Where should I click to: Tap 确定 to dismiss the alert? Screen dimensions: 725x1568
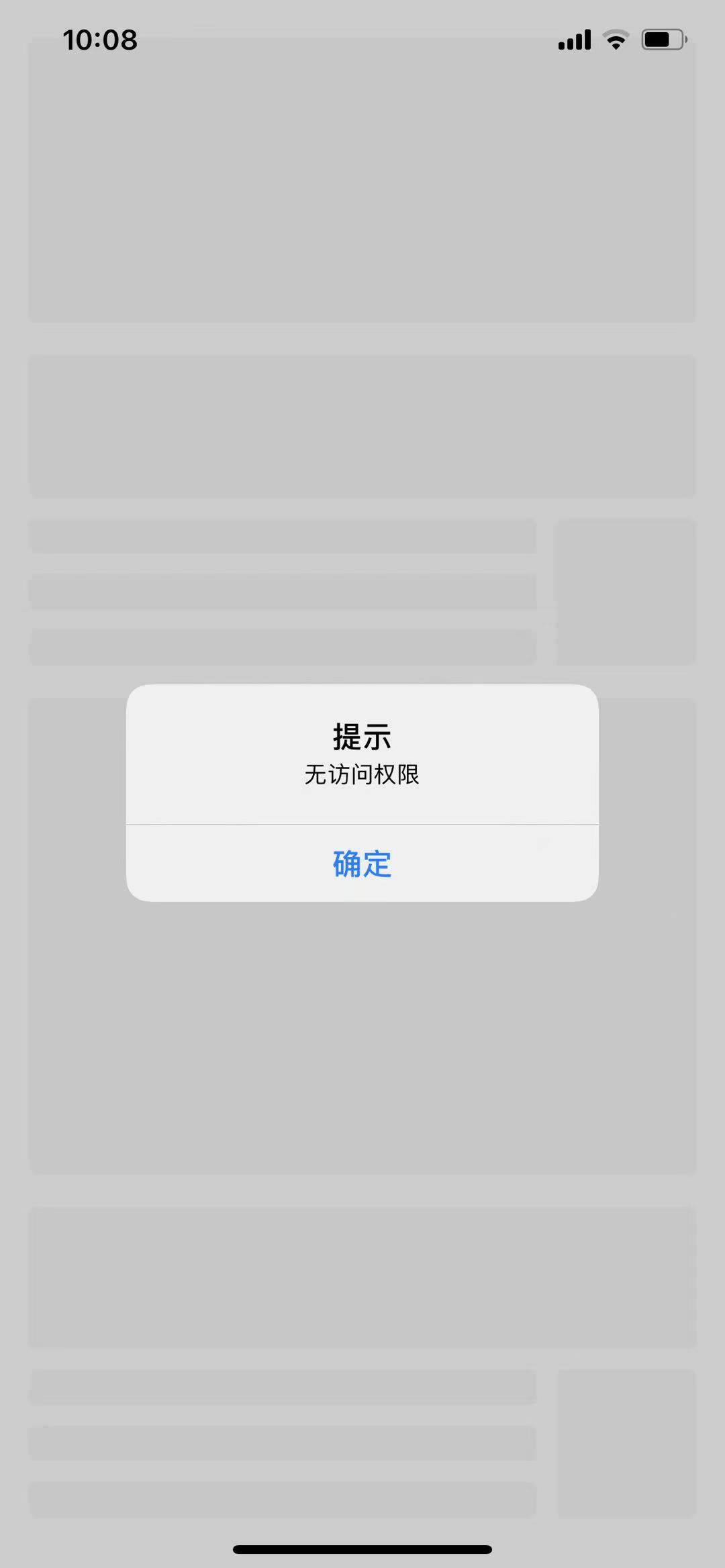click(362, 864)
